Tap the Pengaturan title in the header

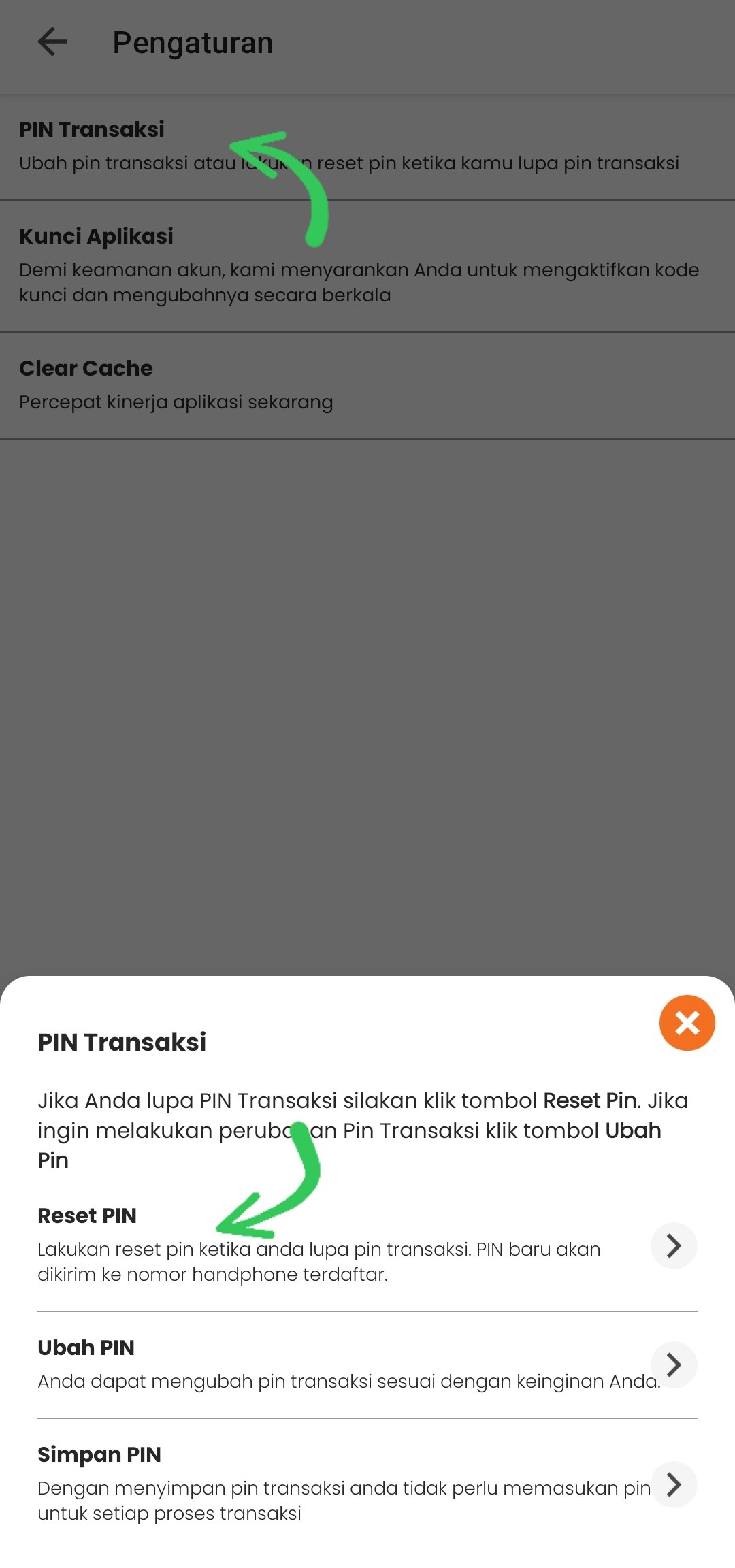(x=193, y=42)
